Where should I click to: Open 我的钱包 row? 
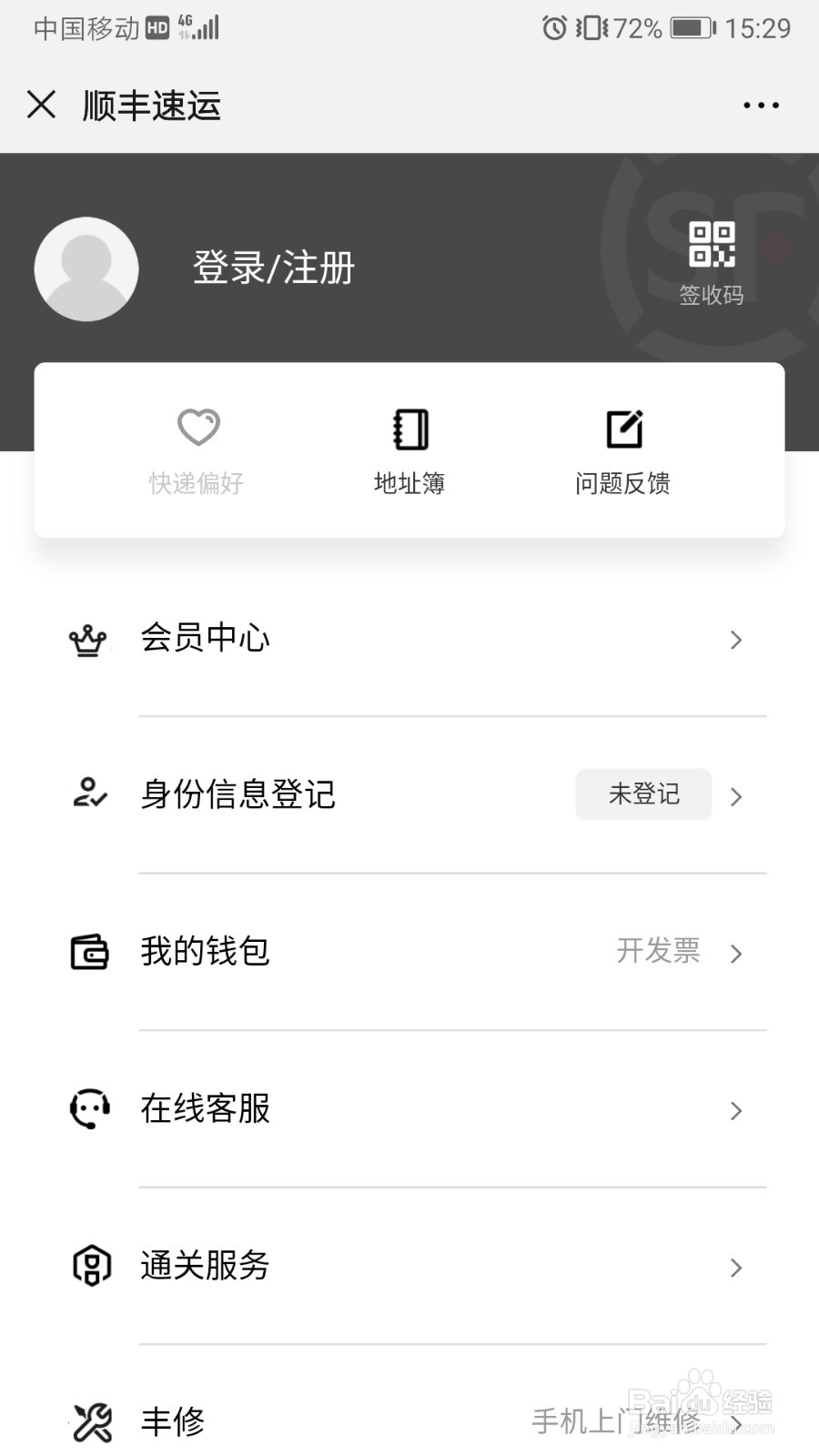[x=409, y=952]
